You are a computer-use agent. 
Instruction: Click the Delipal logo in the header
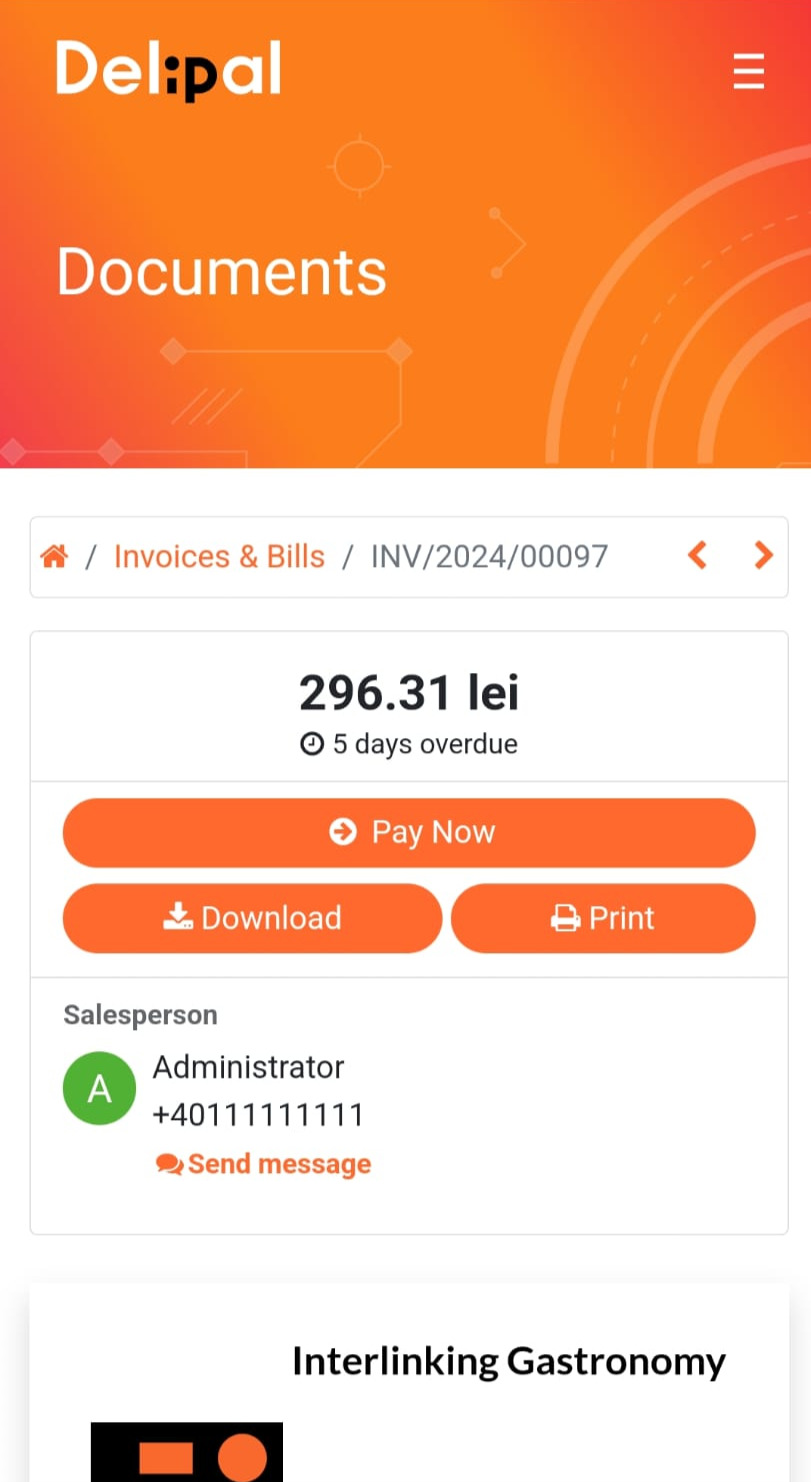point(167,68)
